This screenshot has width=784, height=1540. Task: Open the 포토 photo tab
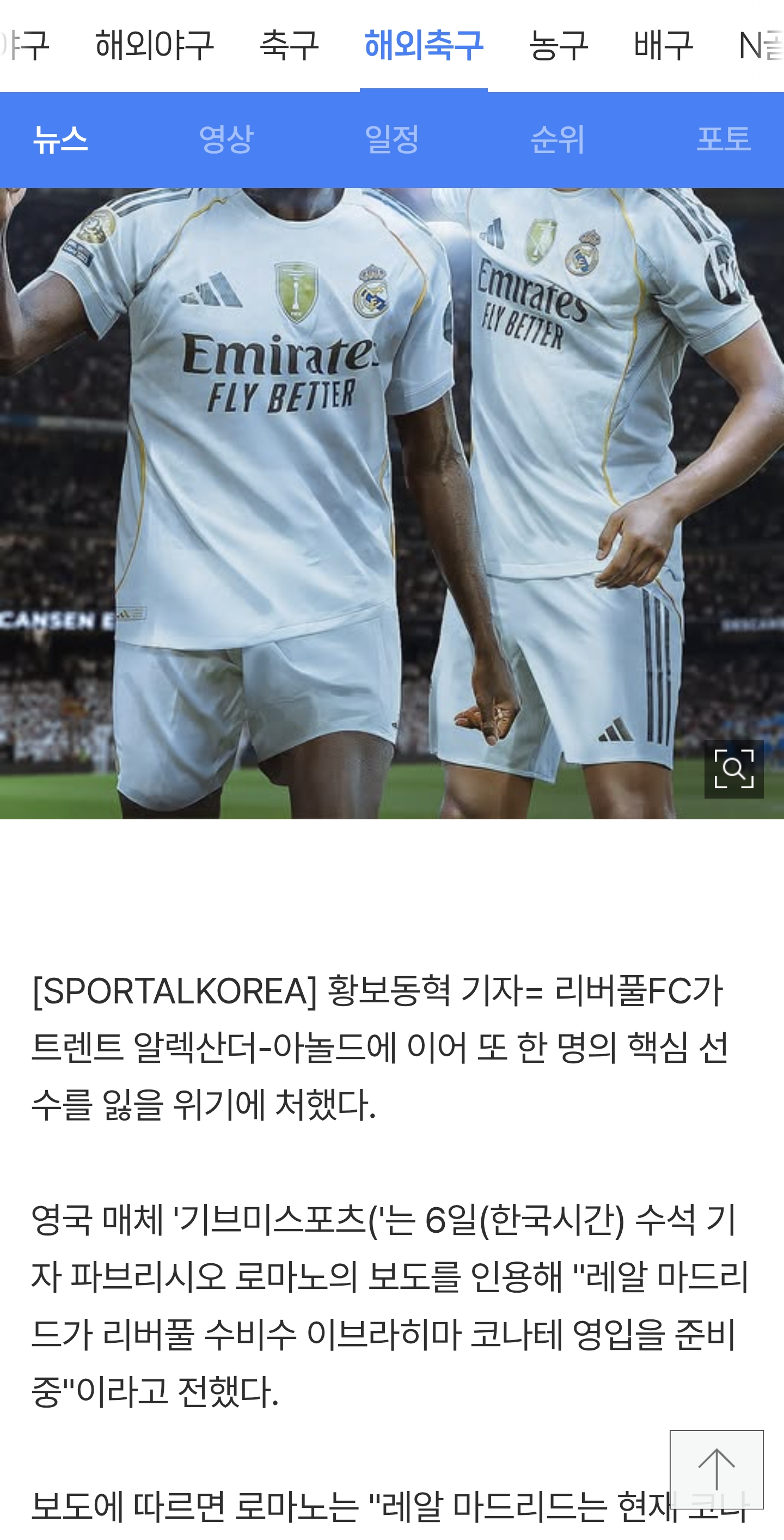[x=723, y=139]
